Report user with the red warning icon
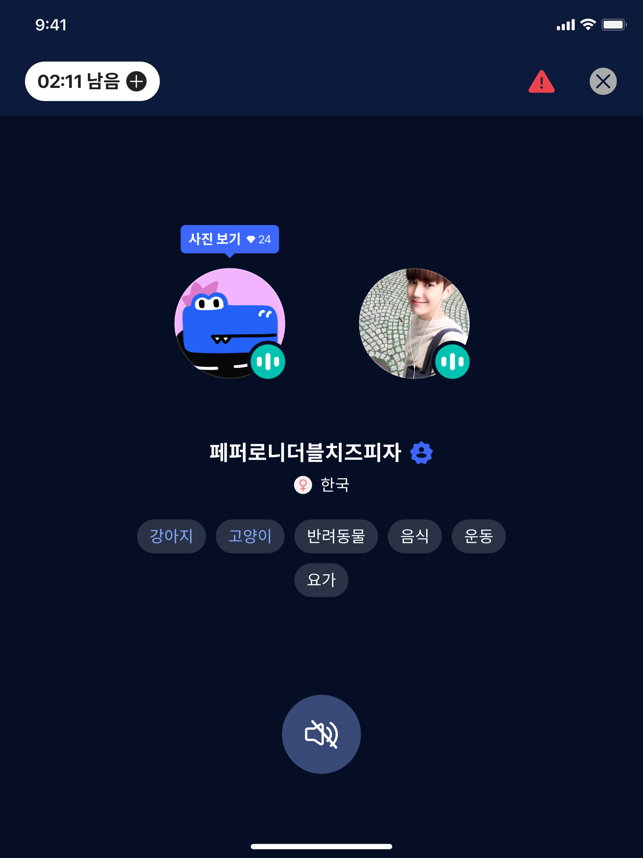Viewport: 643px width, 858px height. click(541, 82)
